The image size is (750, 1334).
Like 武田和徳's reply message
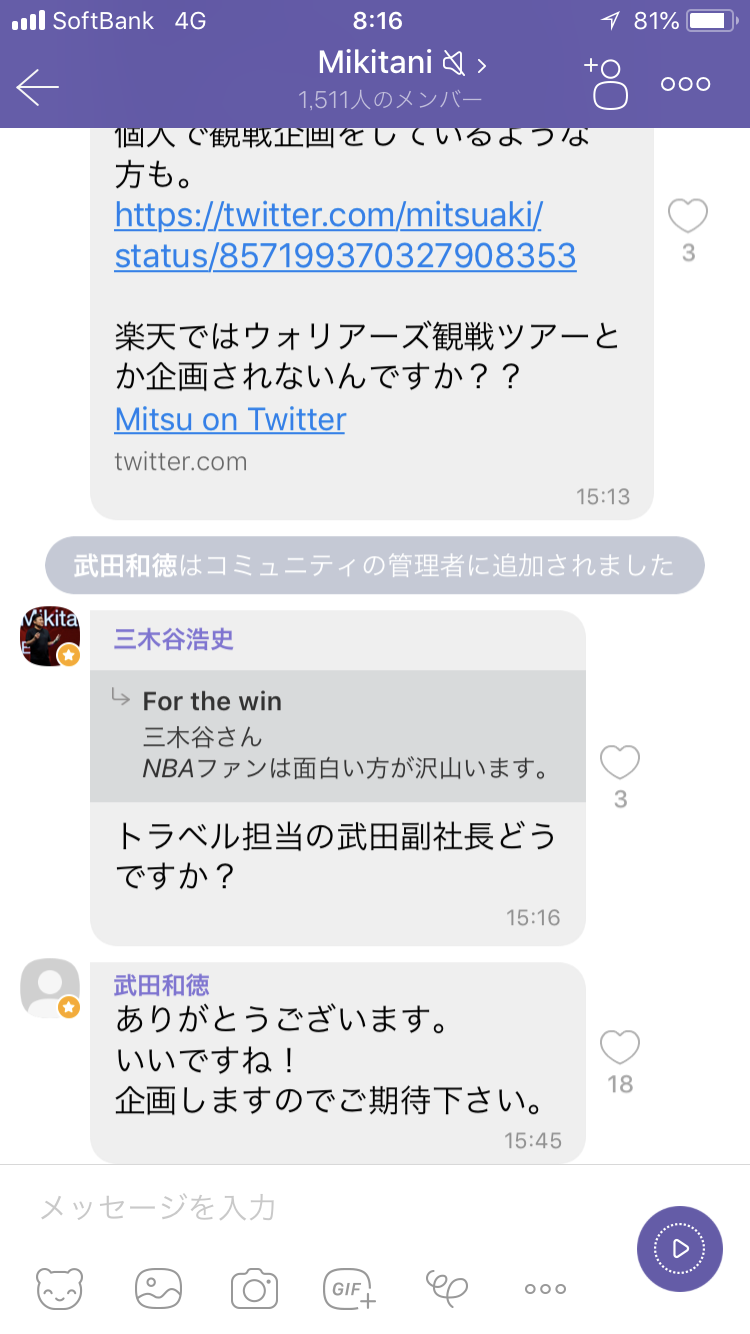(x=619, y=1048)
